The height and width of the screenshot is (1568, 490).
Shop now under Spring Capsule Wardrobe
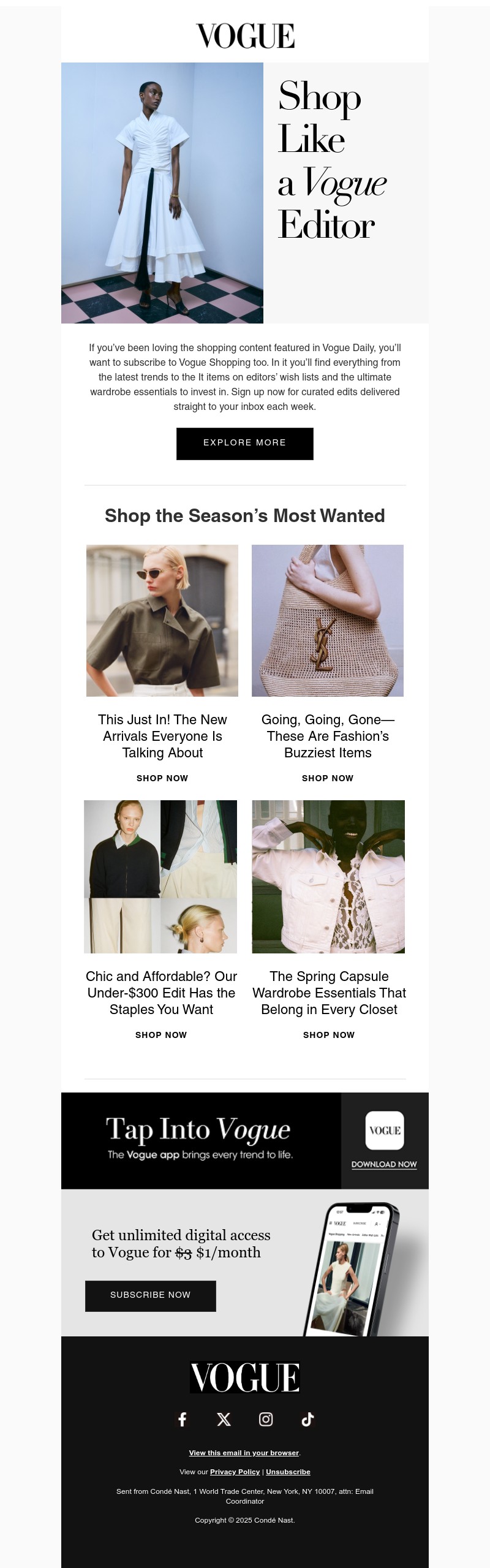[329, 1035]
